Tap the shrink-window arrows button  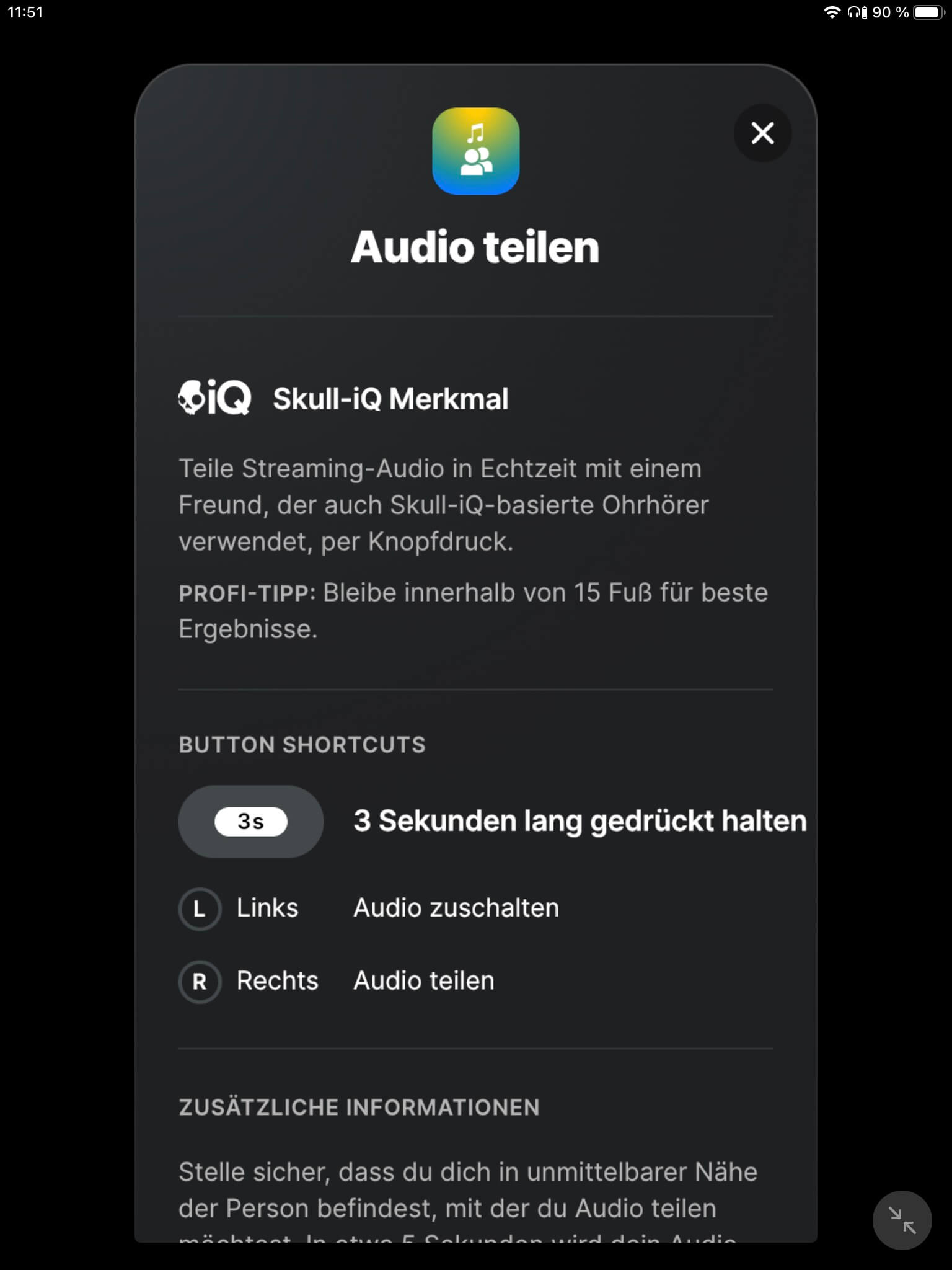coord(902,1220)
